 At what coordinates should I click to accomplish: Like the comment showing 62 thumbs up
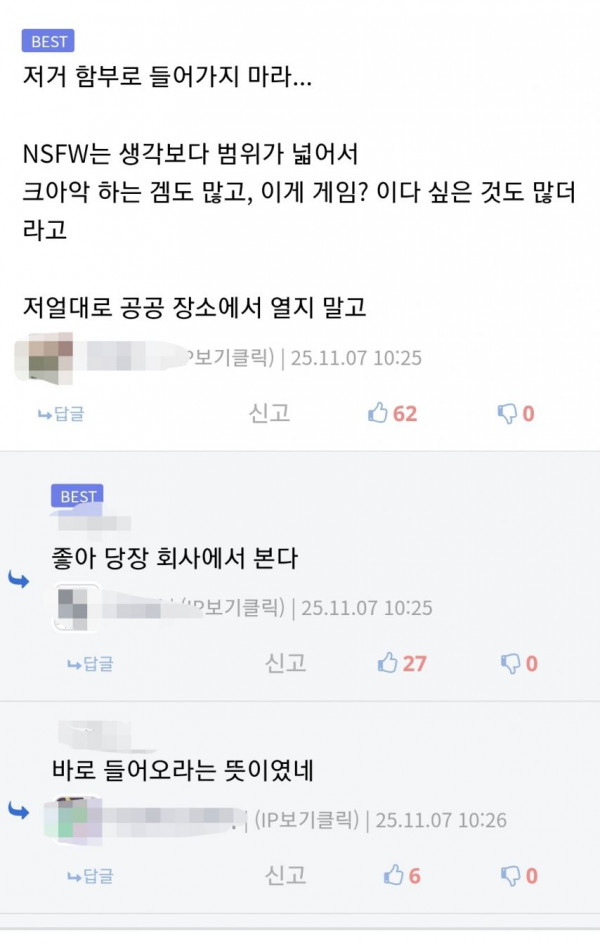[x=392, y=413]
